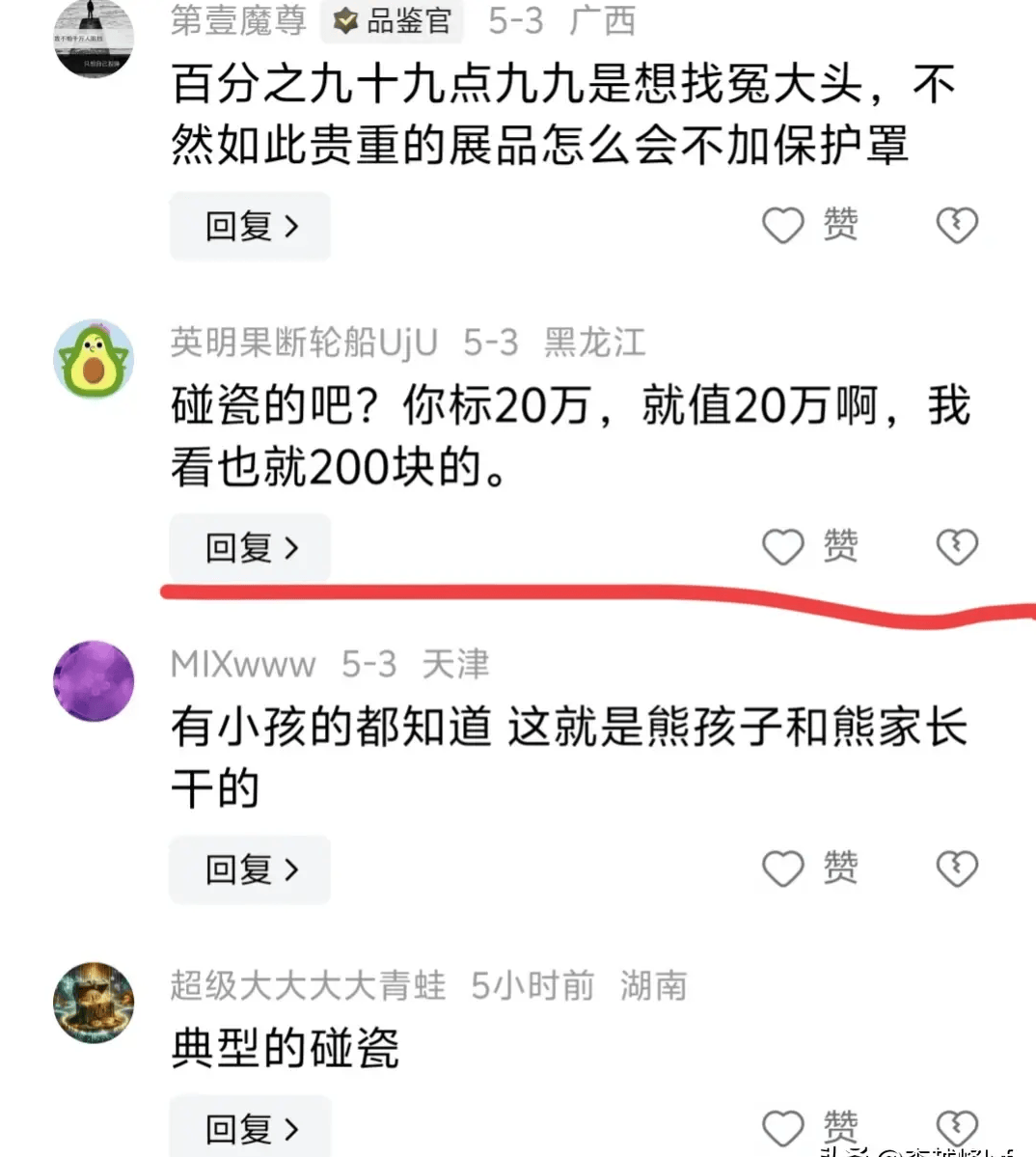Image resolution: width=1036 pixels, height=1157 pixels.
Task: Like the comment by 英明果断轮船UjU
Action: click(783, 547)
